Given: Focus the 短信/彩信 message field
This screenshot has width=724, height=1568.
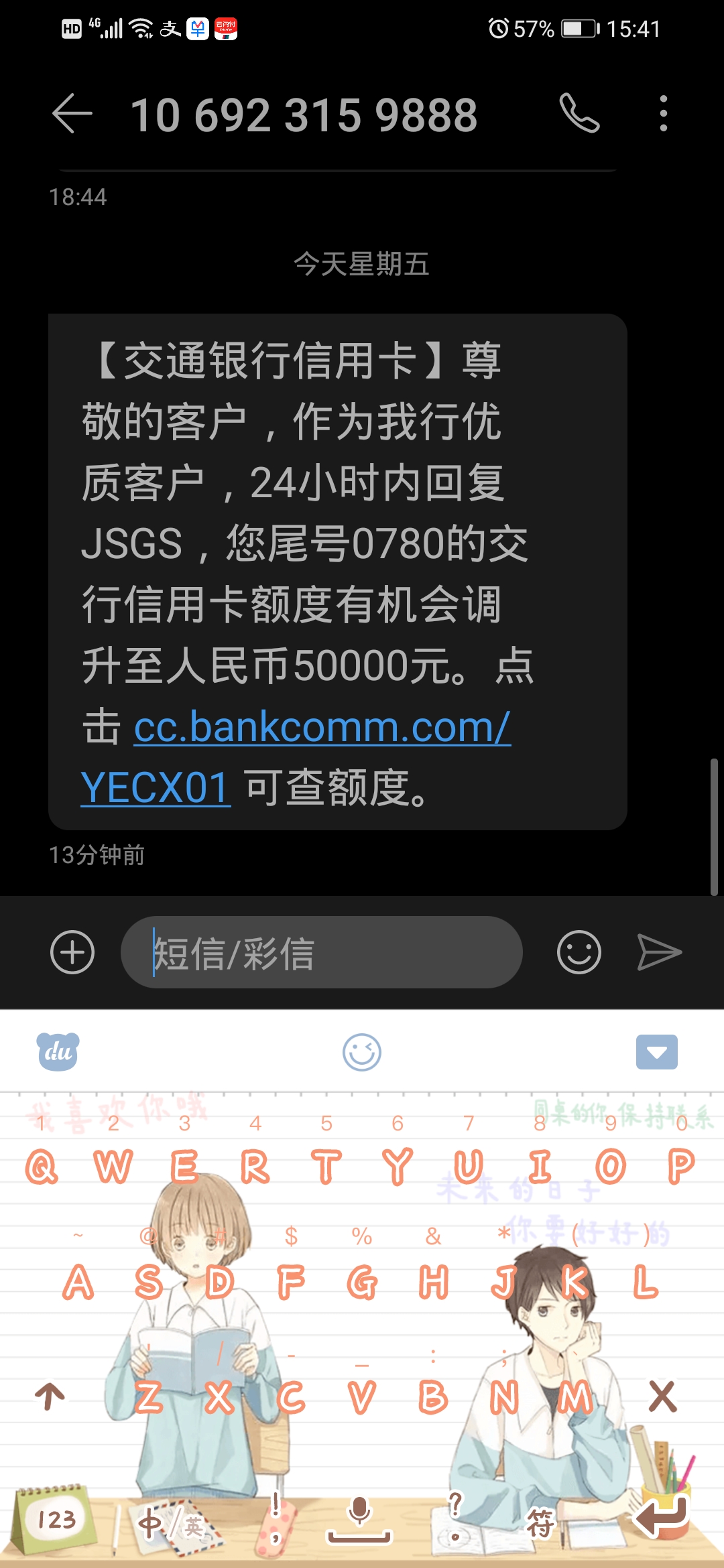Looking at the screenshot, I should coord(321,952).
